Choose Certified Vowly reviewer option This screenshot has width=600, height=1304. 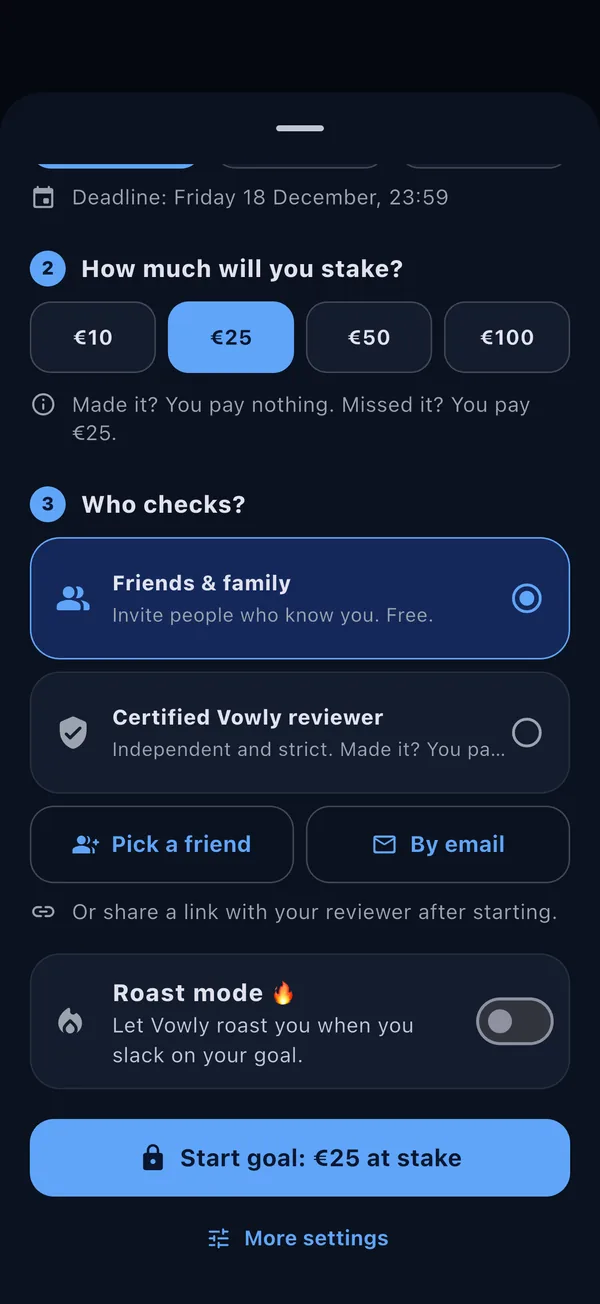click(x=300, y=733)
